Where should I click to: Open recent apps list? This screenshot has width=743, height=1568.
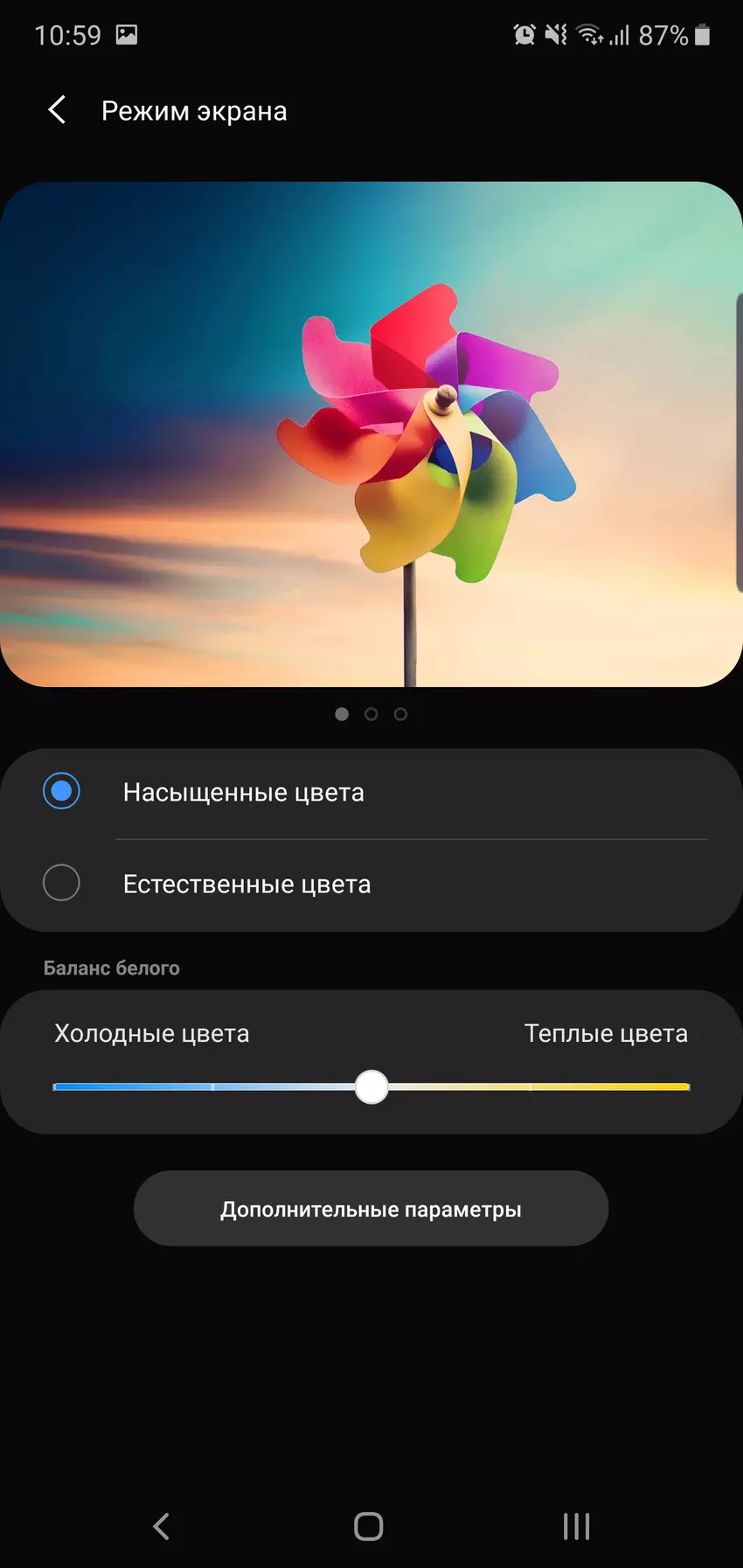(x=576, y=1526)
